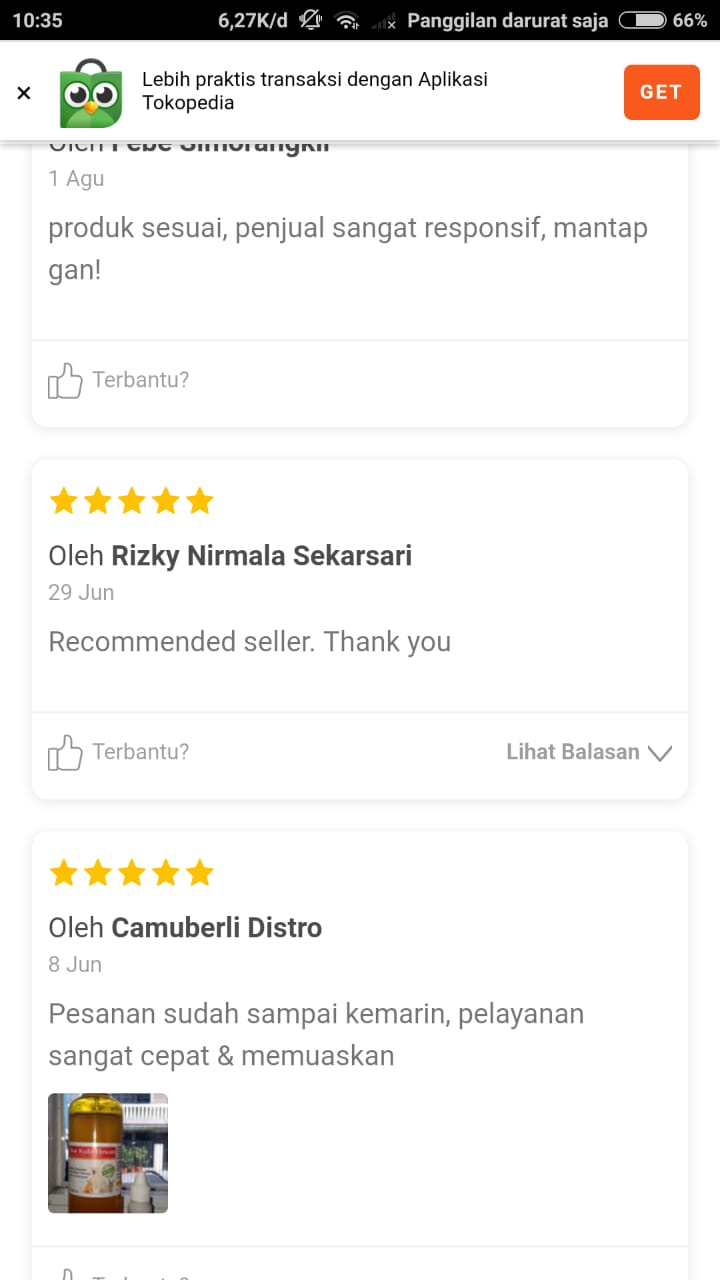The height and width of the screenshot is (1280, 720).
Task: Tap GET to install the Tokopedia app
Action: 661,92
